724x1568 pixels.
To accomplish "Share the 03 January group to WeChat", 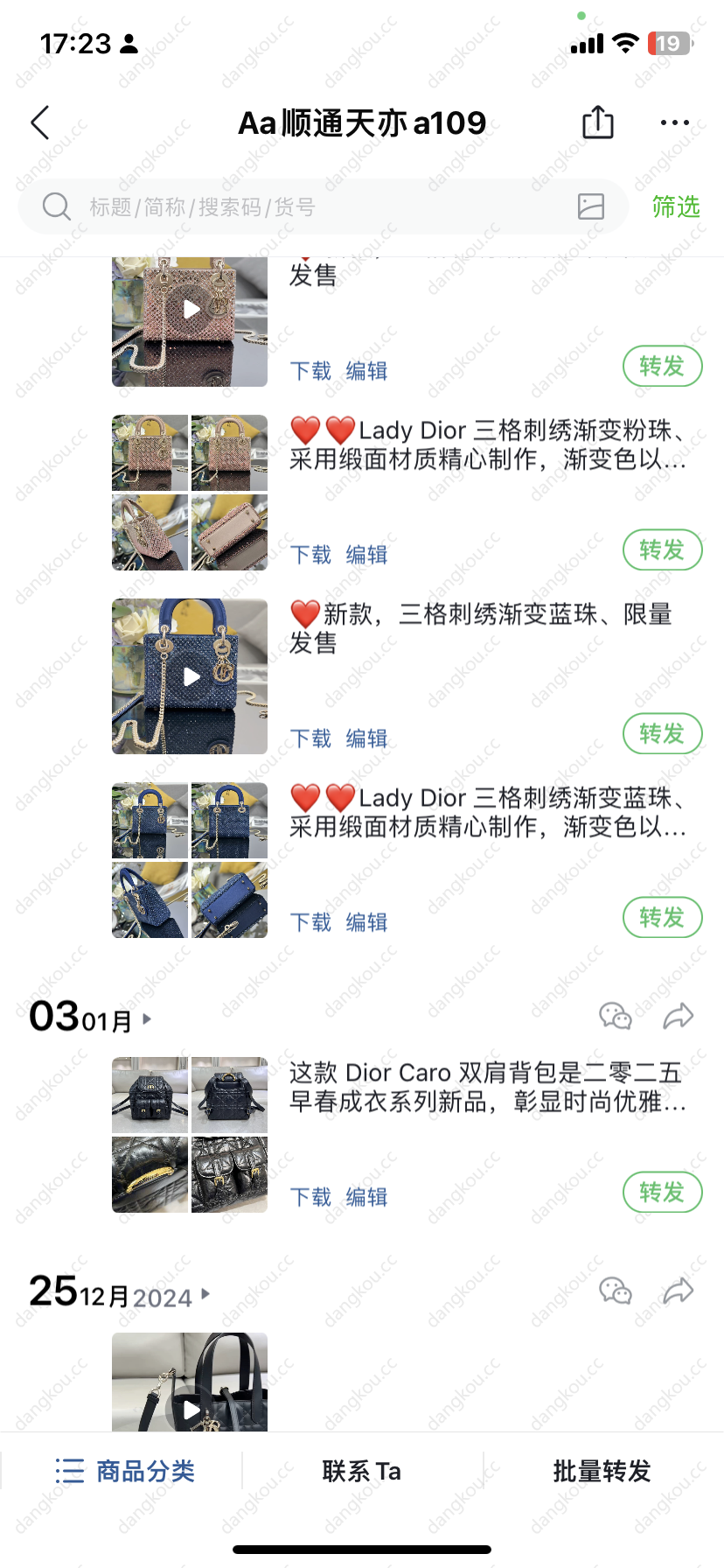I will click(616, 1016).
